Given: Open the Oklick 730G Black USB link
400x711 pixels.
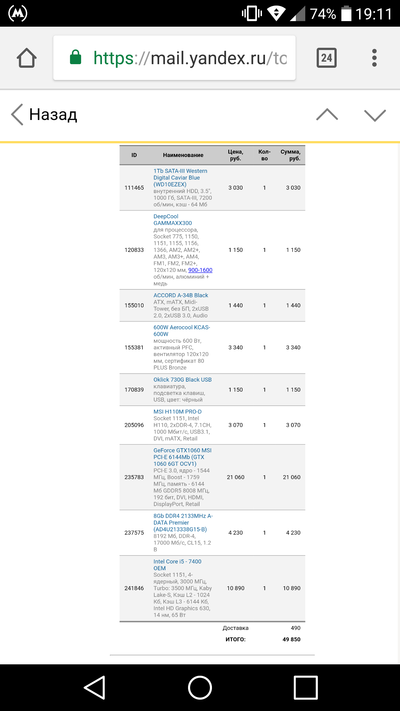Looking at the screenshot, I should (182, 380).
